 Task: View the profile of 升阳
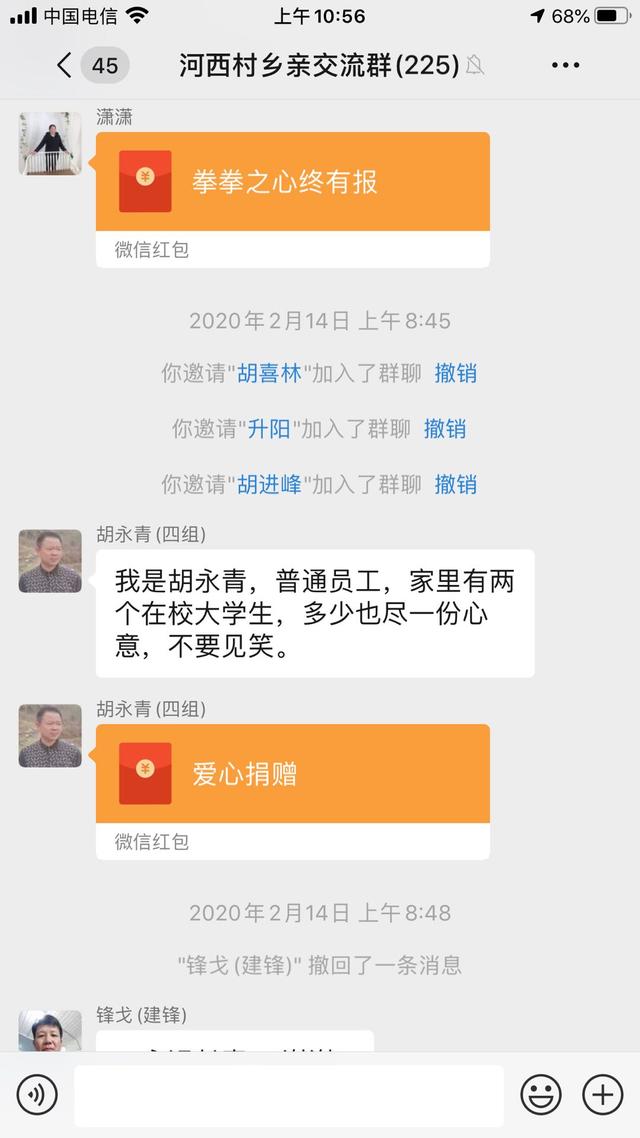(269, 429)
